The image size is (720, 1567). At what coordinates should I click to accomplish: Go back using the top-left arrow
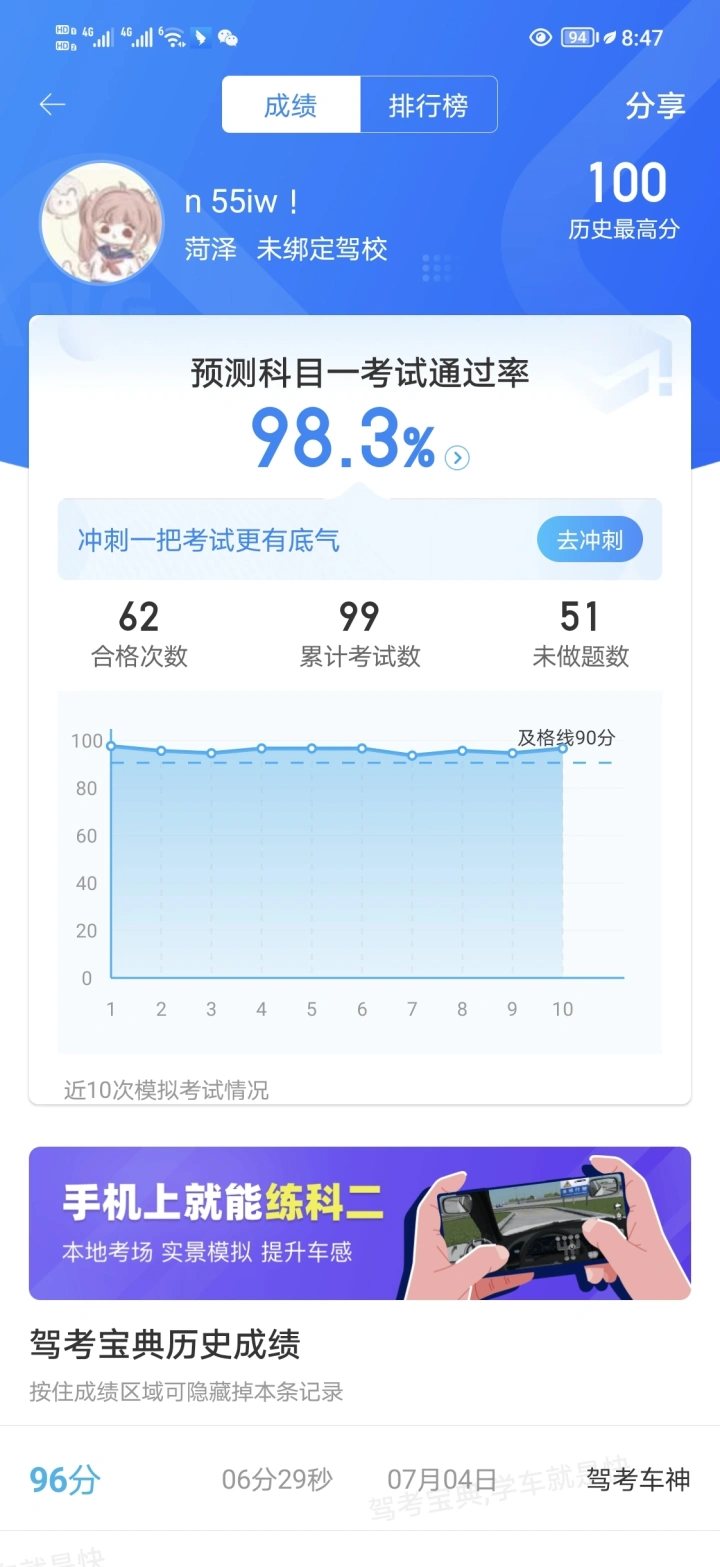pyautogui.click(x=52, y=105)
